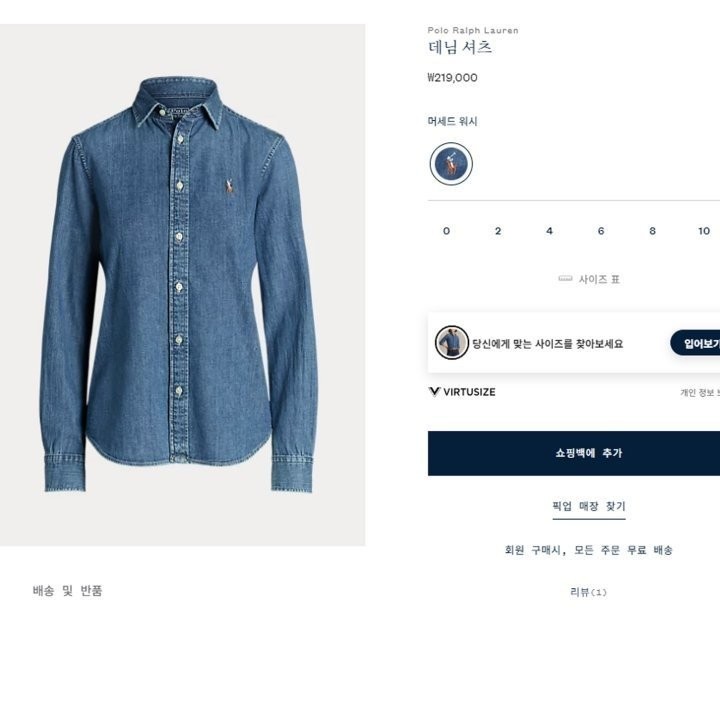Screen dimensions: 720x720
Task: Choose size 8
Action: 652,231
